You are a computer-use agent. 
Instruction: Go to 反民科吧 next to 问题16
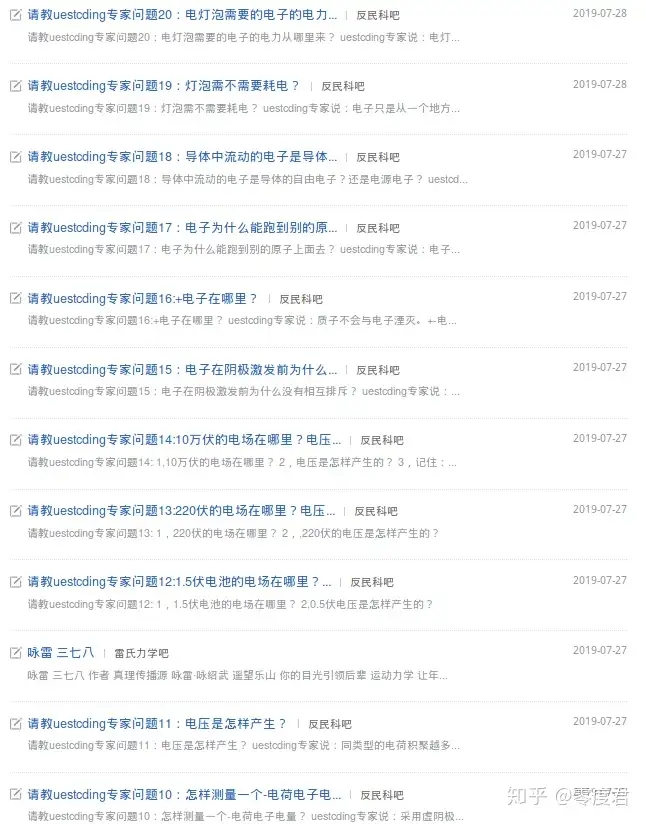click(x=301, y=299)
